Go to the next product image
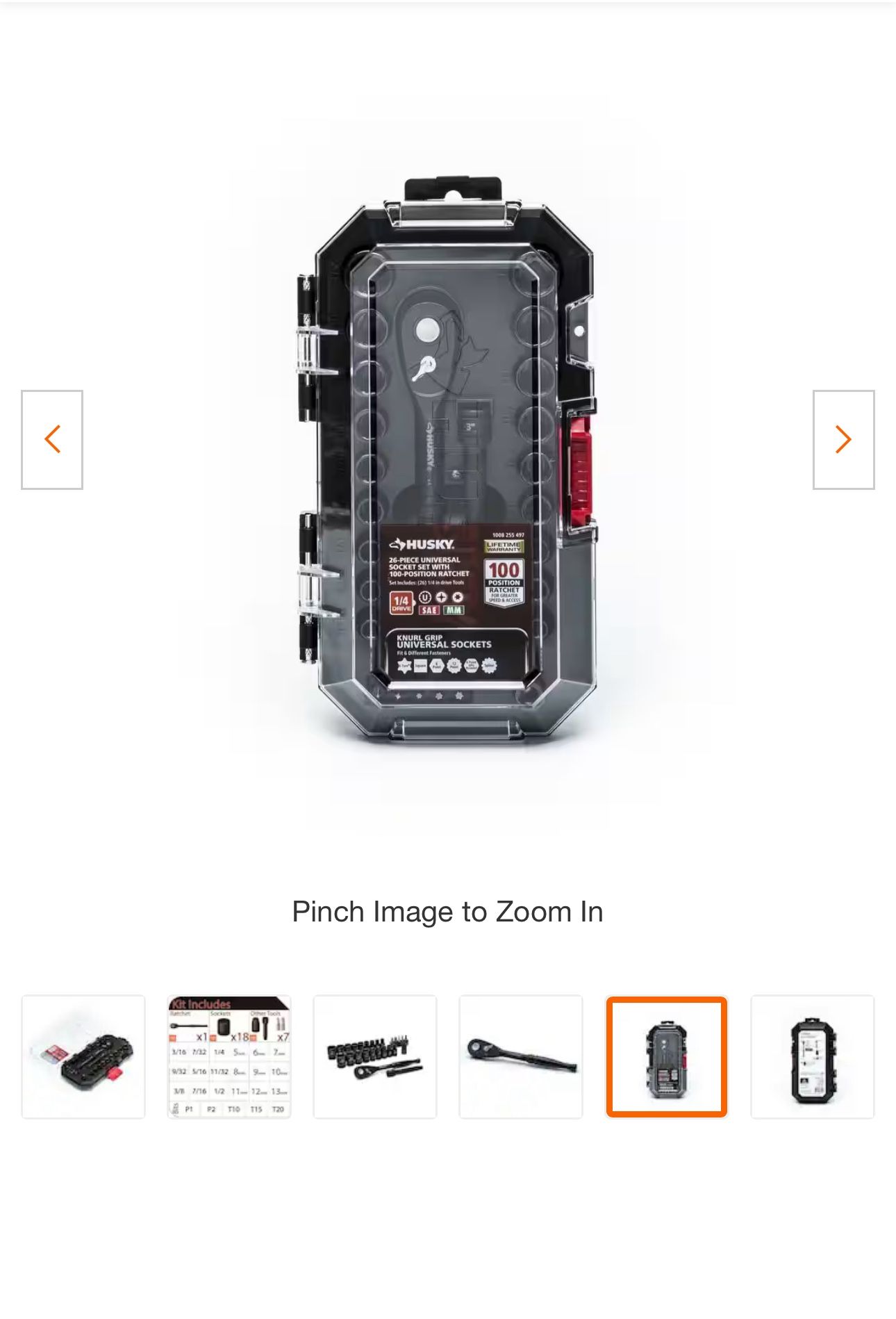Viewport: 896px width, 1319px height. point(843,439)
